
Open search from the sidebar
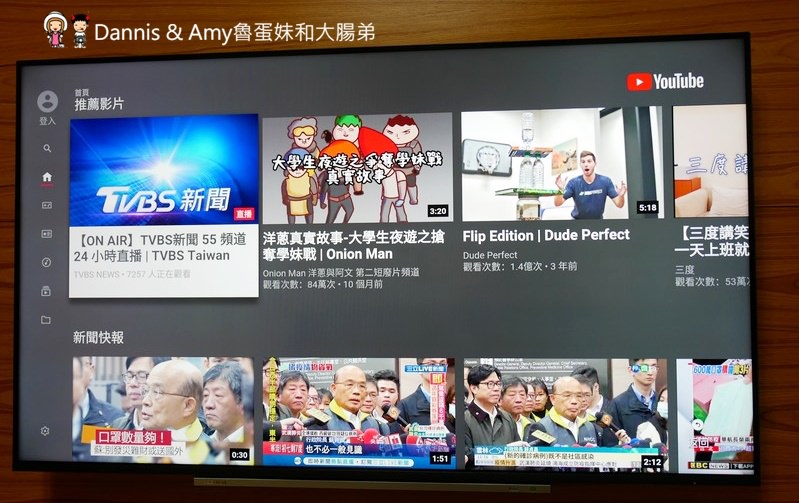click(47, 148)
